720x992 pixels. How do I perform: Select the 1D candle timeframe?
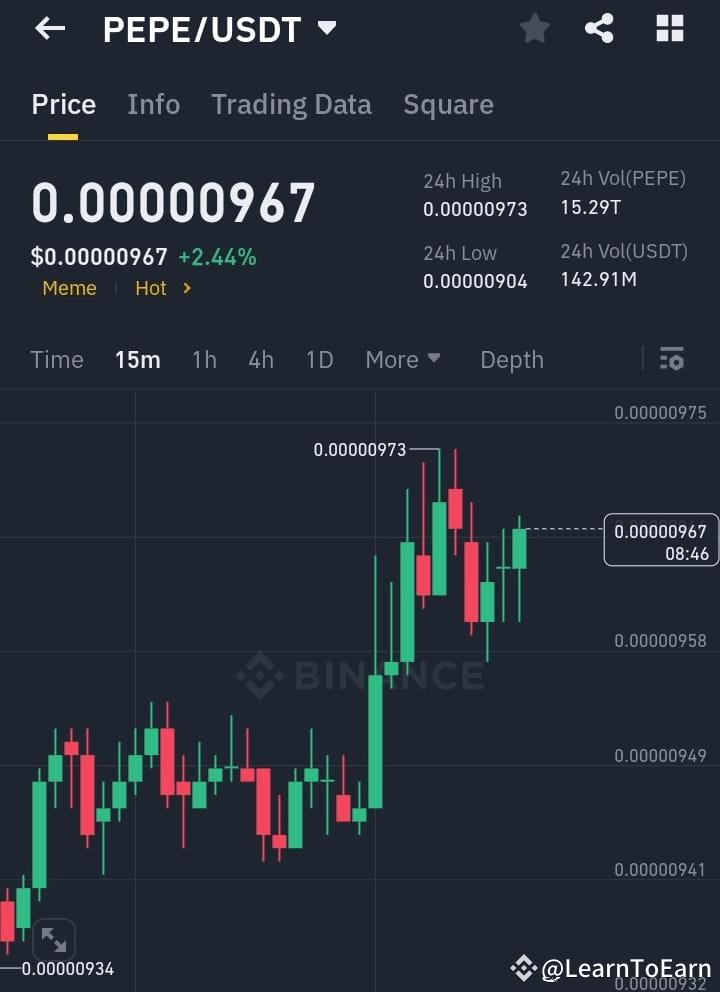point(319,359)
